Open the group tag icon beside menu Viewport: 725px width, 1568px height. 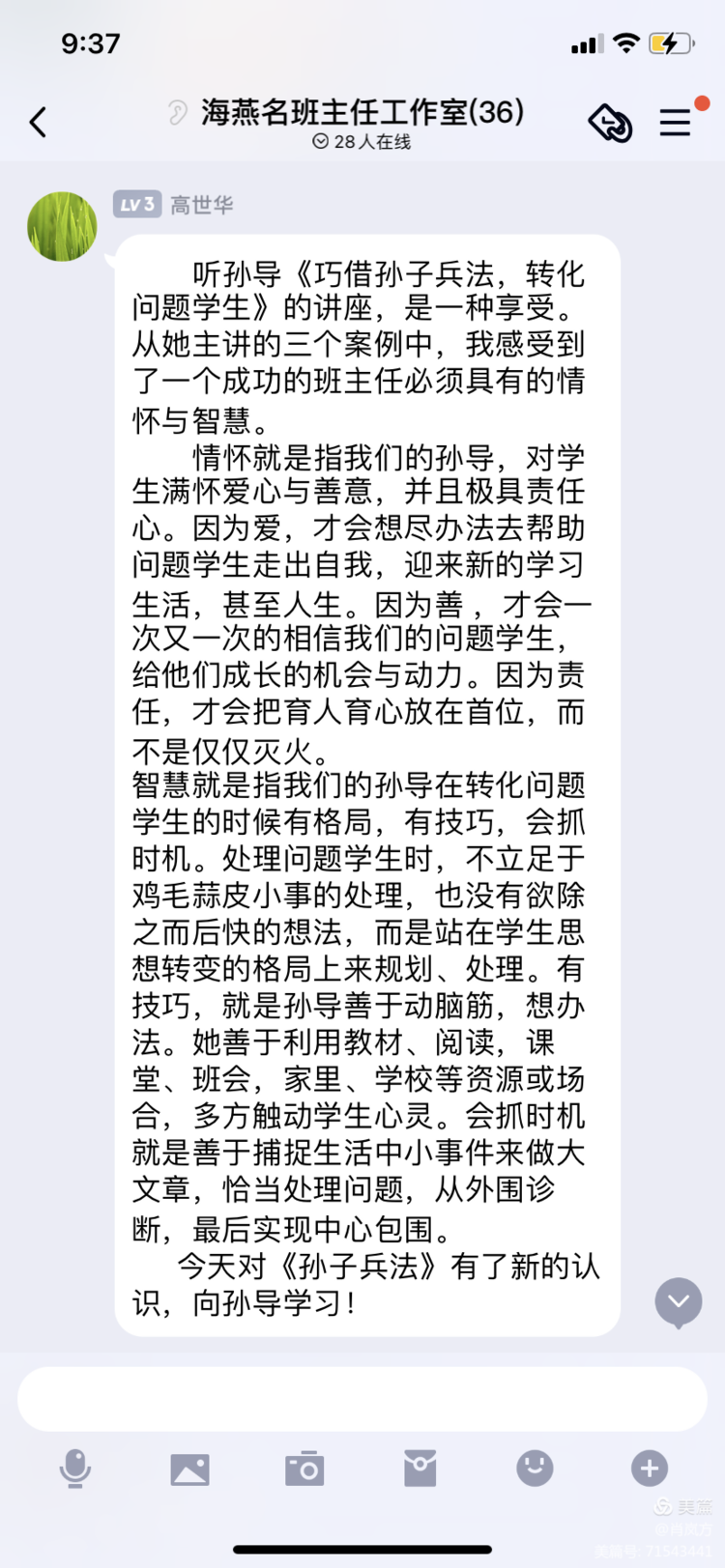[610, 123]
